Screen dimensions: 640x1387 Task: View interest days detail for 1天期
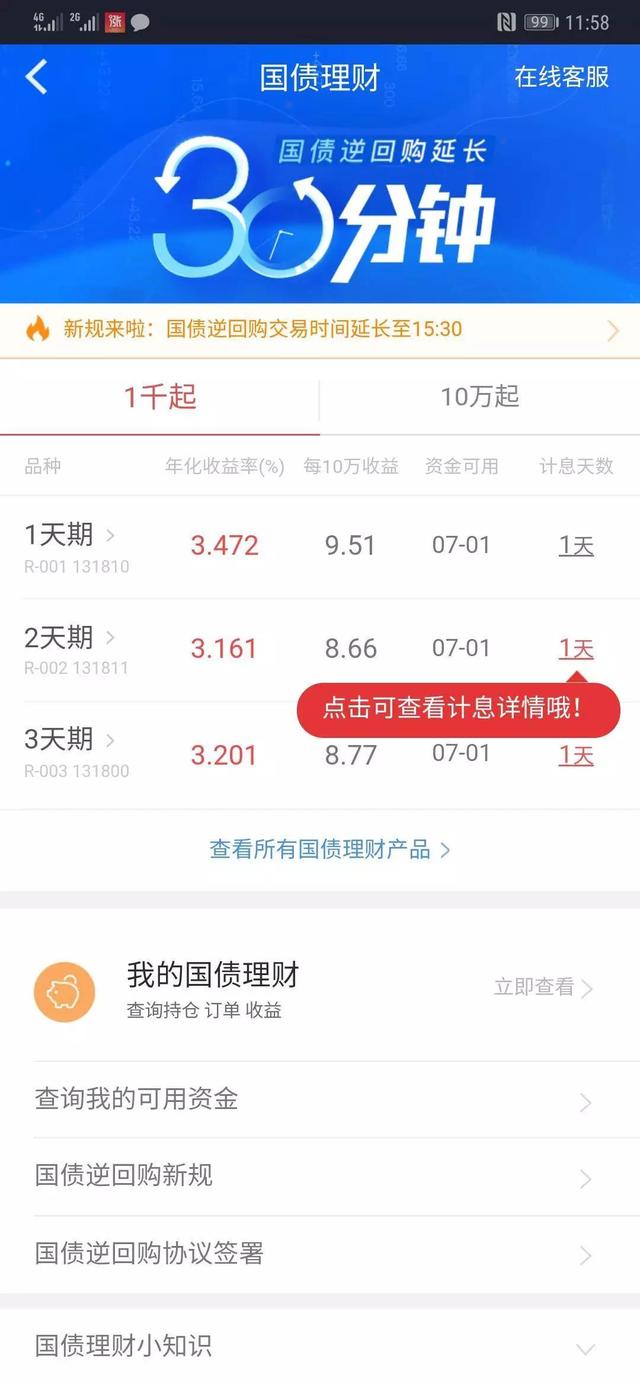tap(576, 546)
